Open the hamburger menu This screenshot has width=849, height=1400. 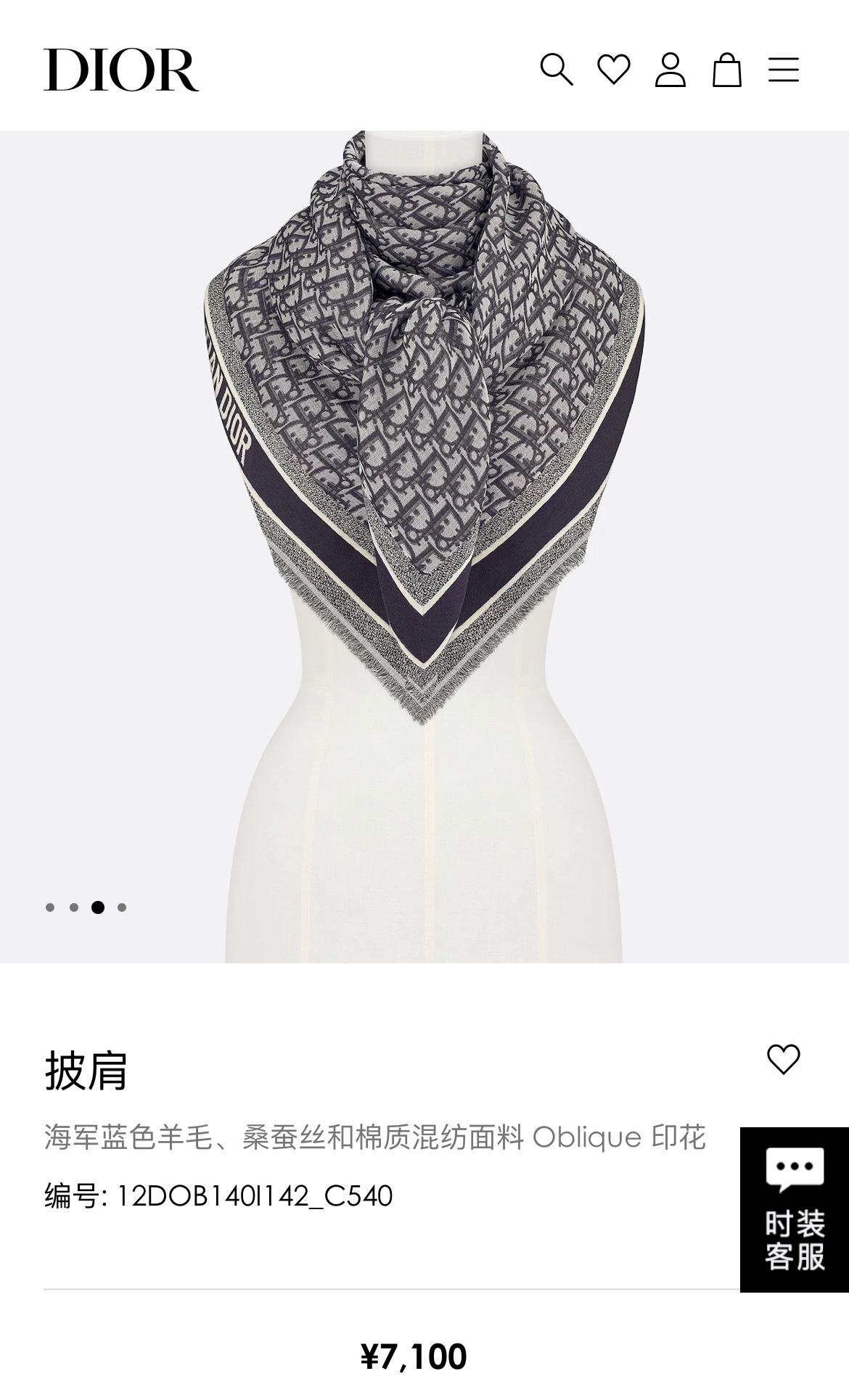click(x=783, y=70)
